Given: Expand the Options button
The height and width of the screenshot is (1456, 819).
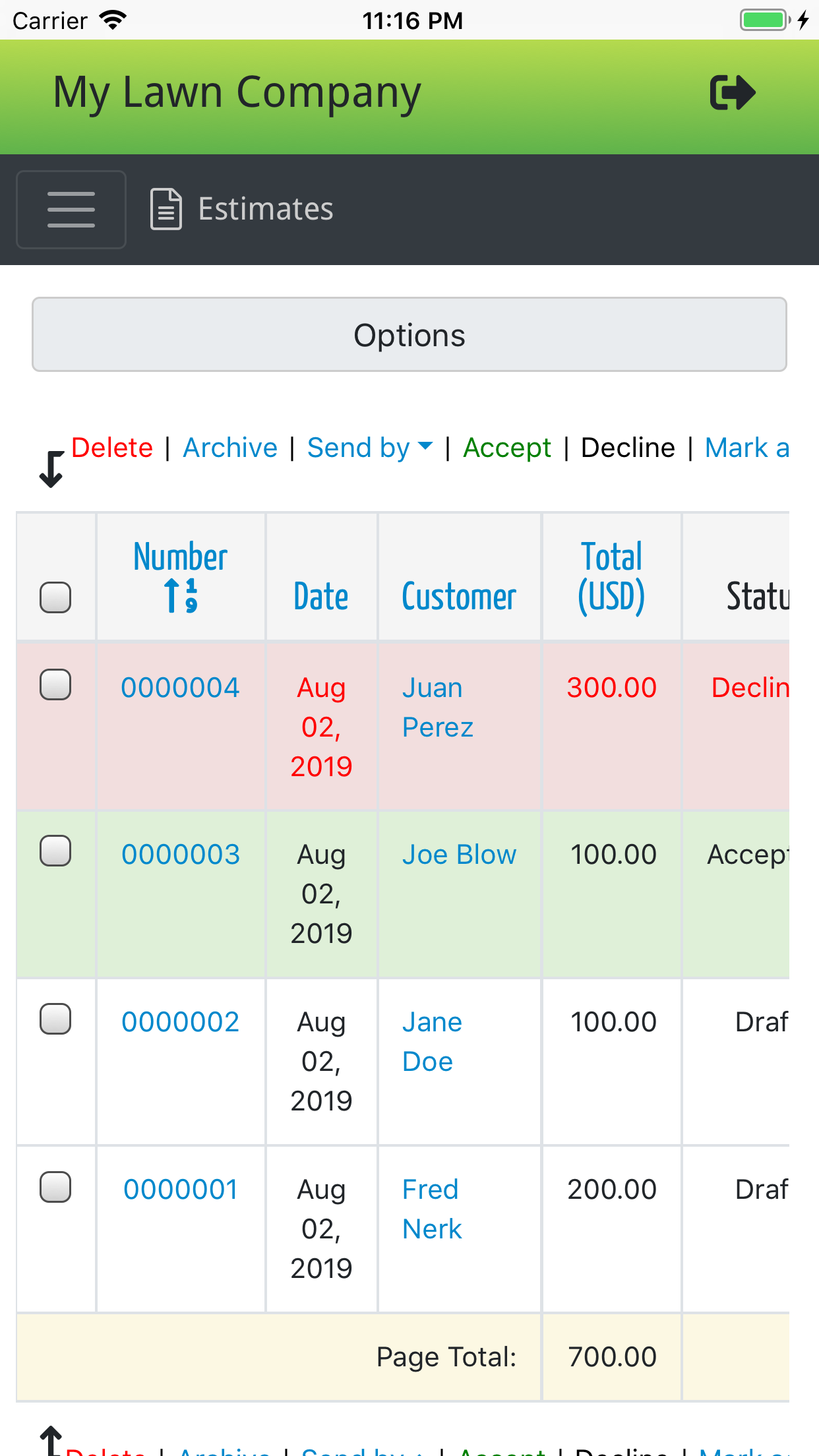Looking at the screenshot, I should click(409, 335).
